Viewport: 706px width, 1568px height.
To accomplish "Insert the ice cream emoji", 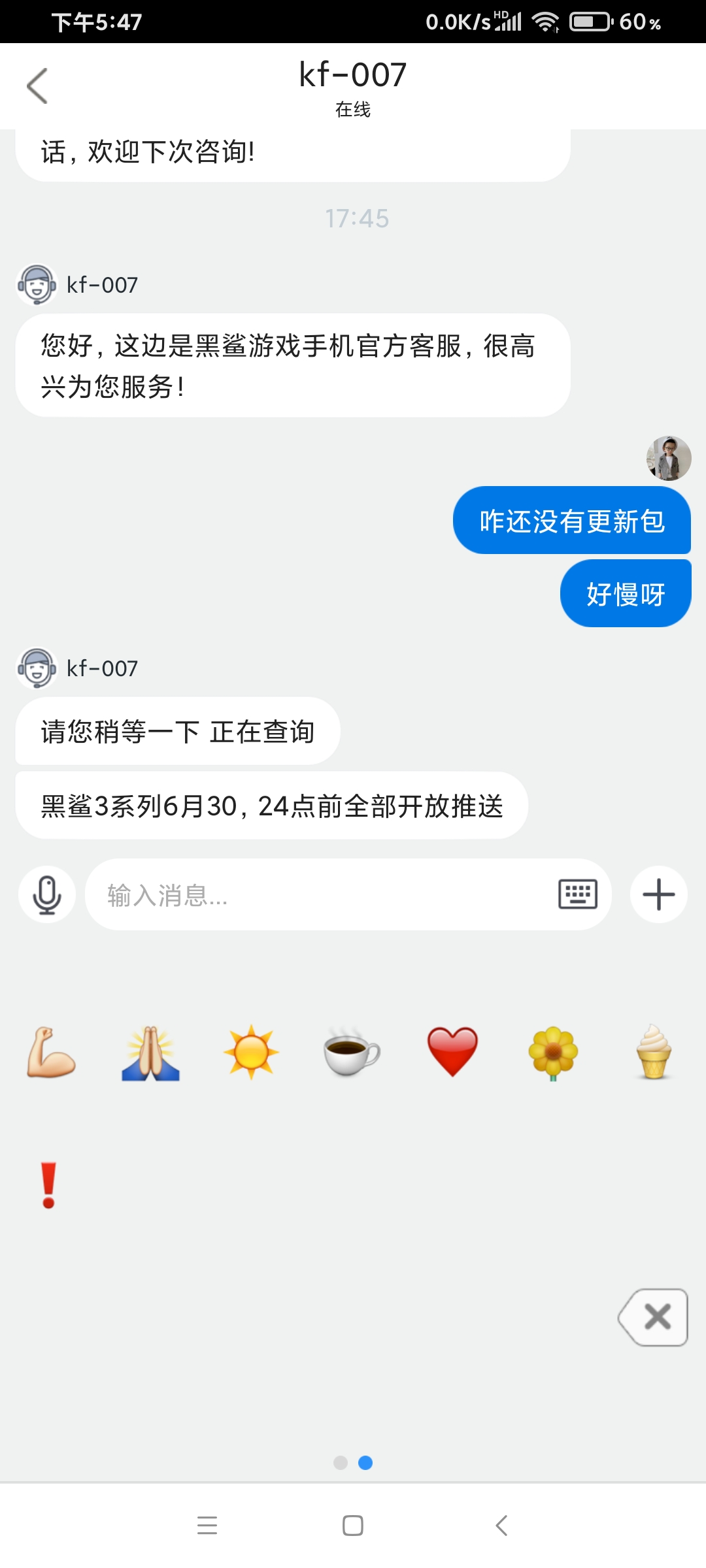I will point(654,1053).
